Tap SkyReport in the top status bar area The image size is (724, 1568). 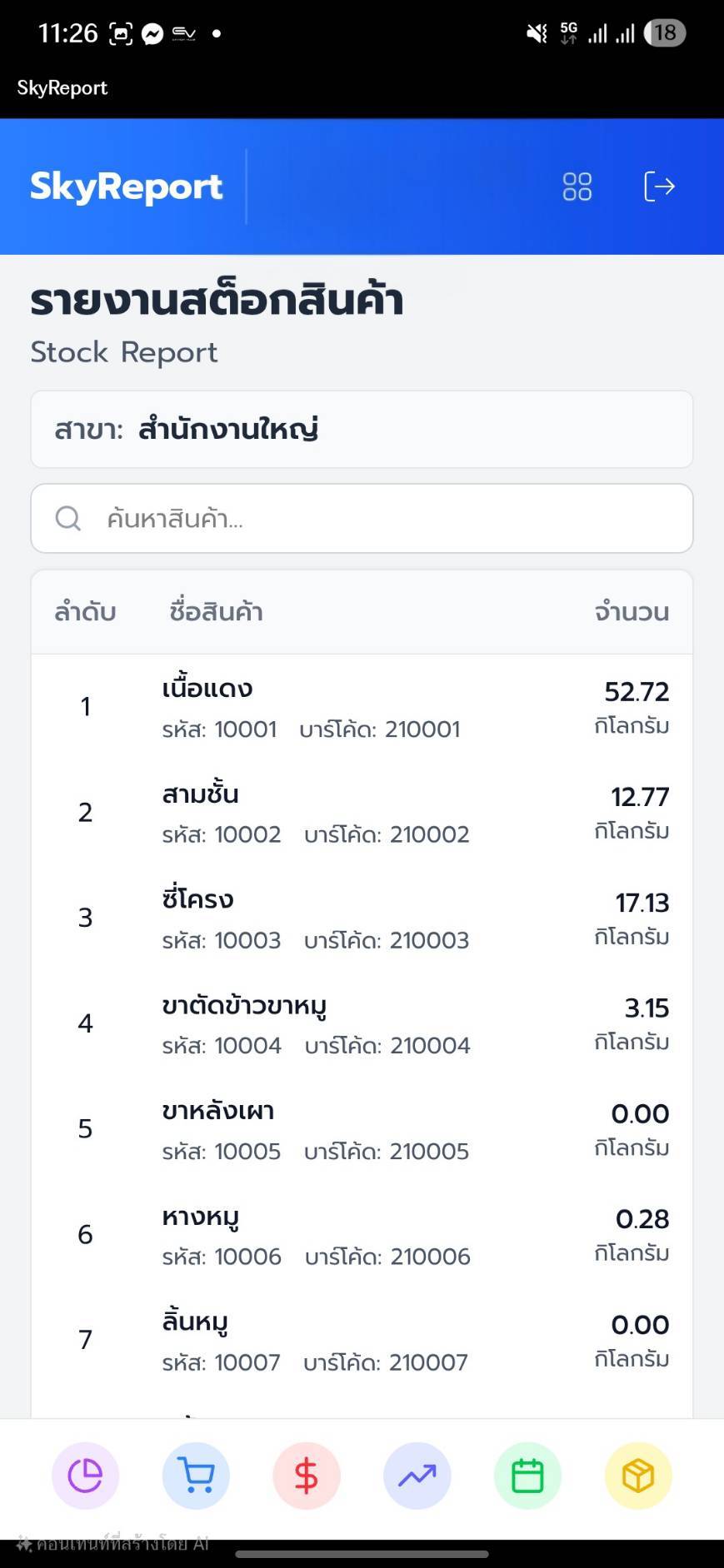tap(62, 87)
